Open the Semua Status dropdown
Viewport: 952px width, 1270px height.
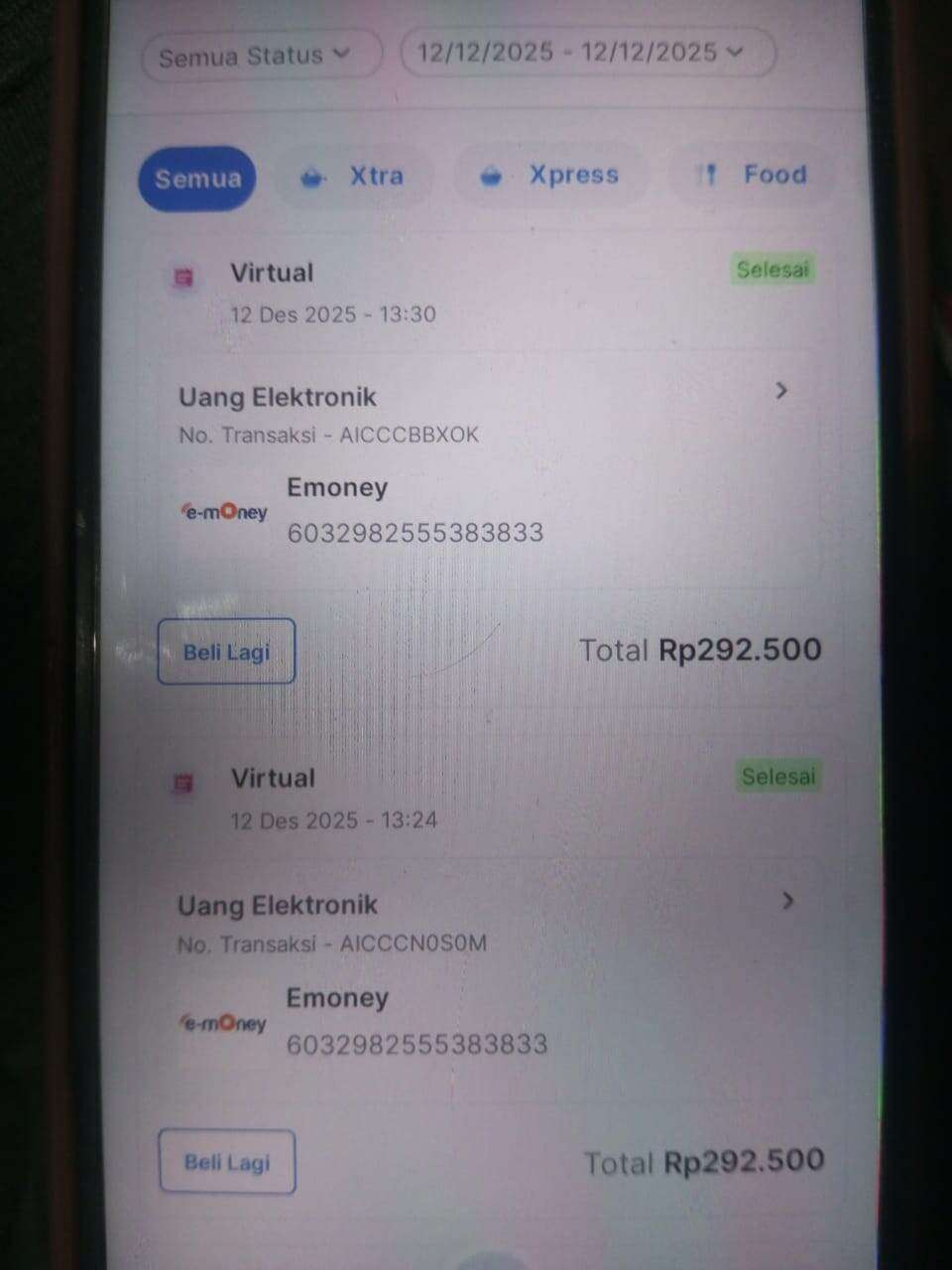pos(260,56)
